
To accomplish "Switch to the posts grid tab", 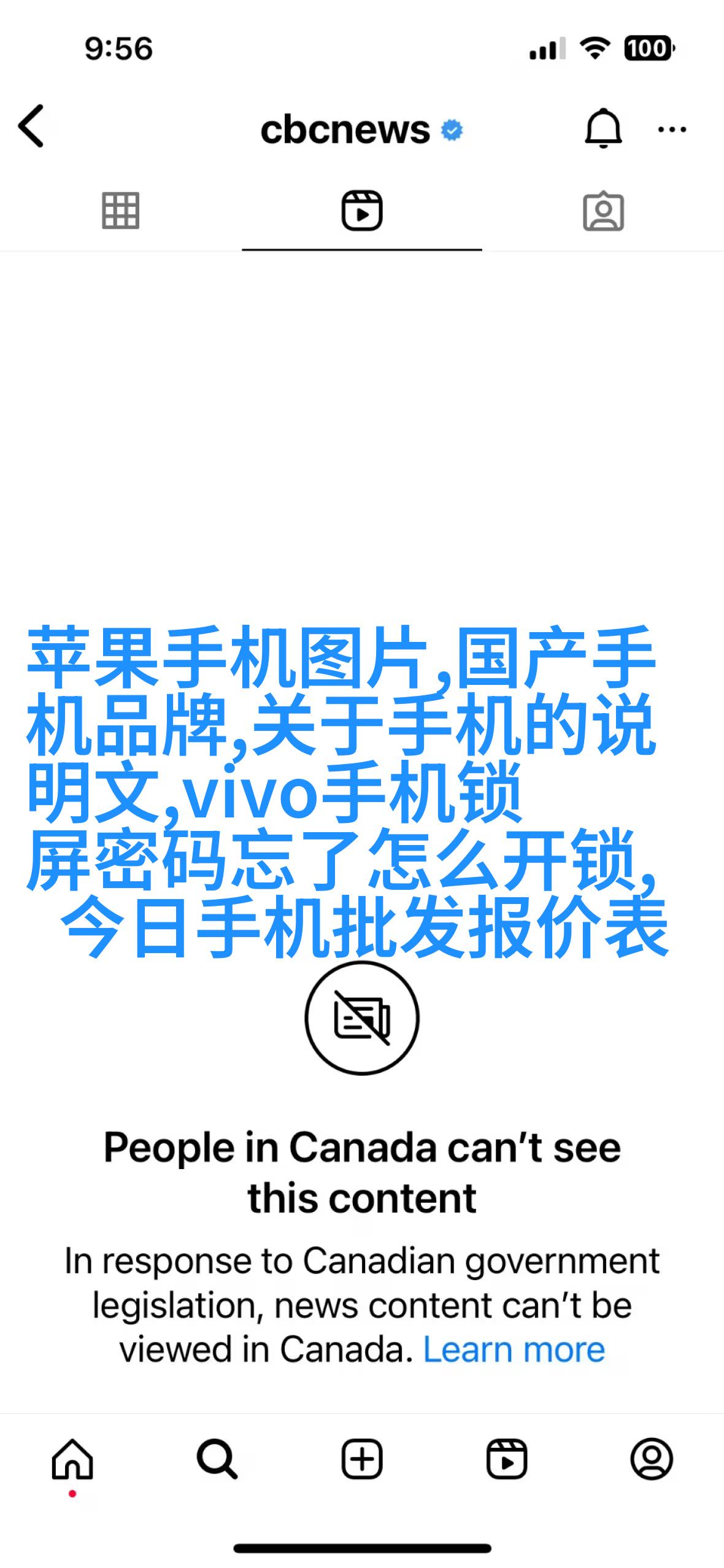I will coord(120,211).
